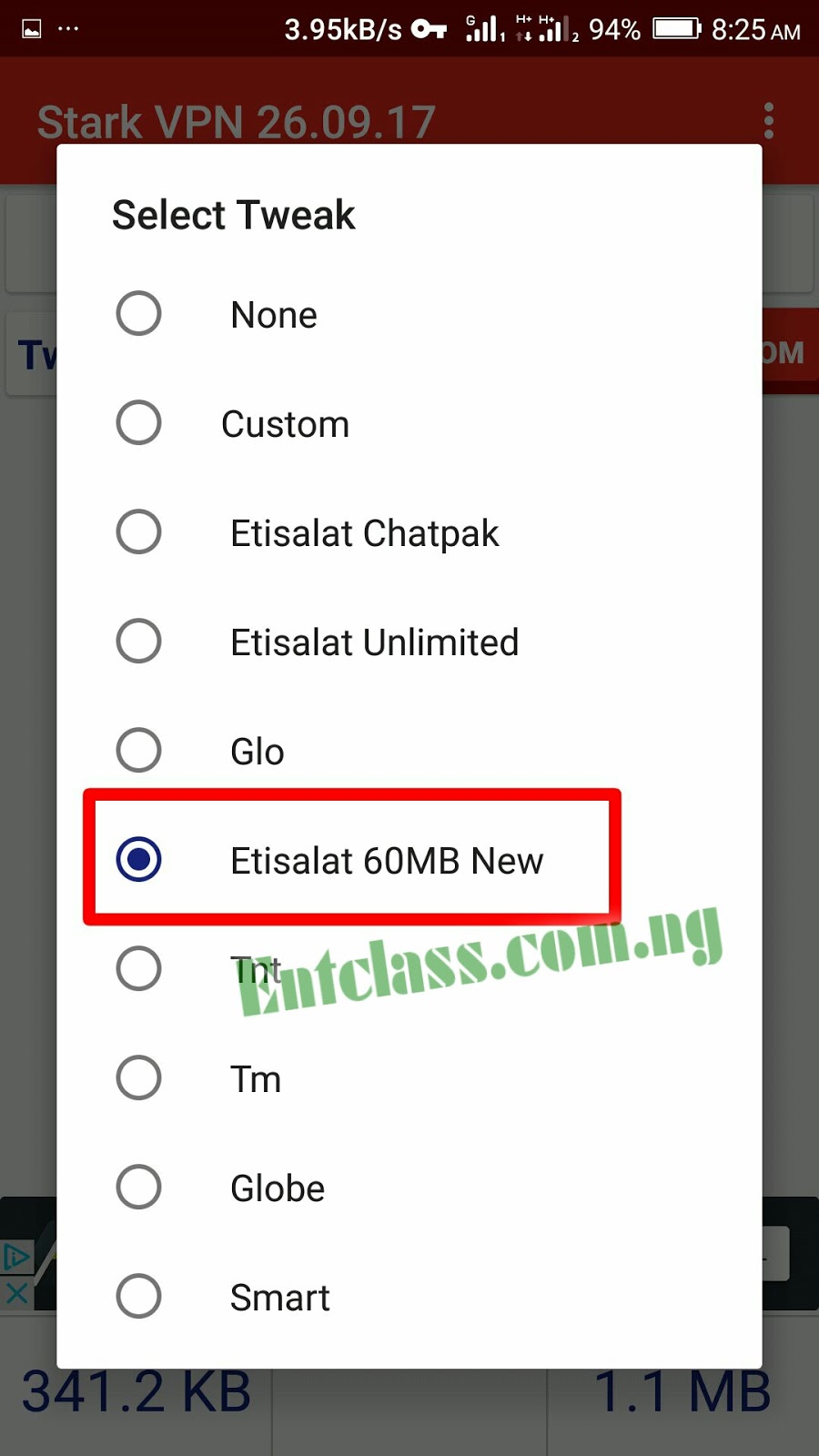Select Etisalat Chatpak tweak
819x1456 pixels.
coord(139,532)
